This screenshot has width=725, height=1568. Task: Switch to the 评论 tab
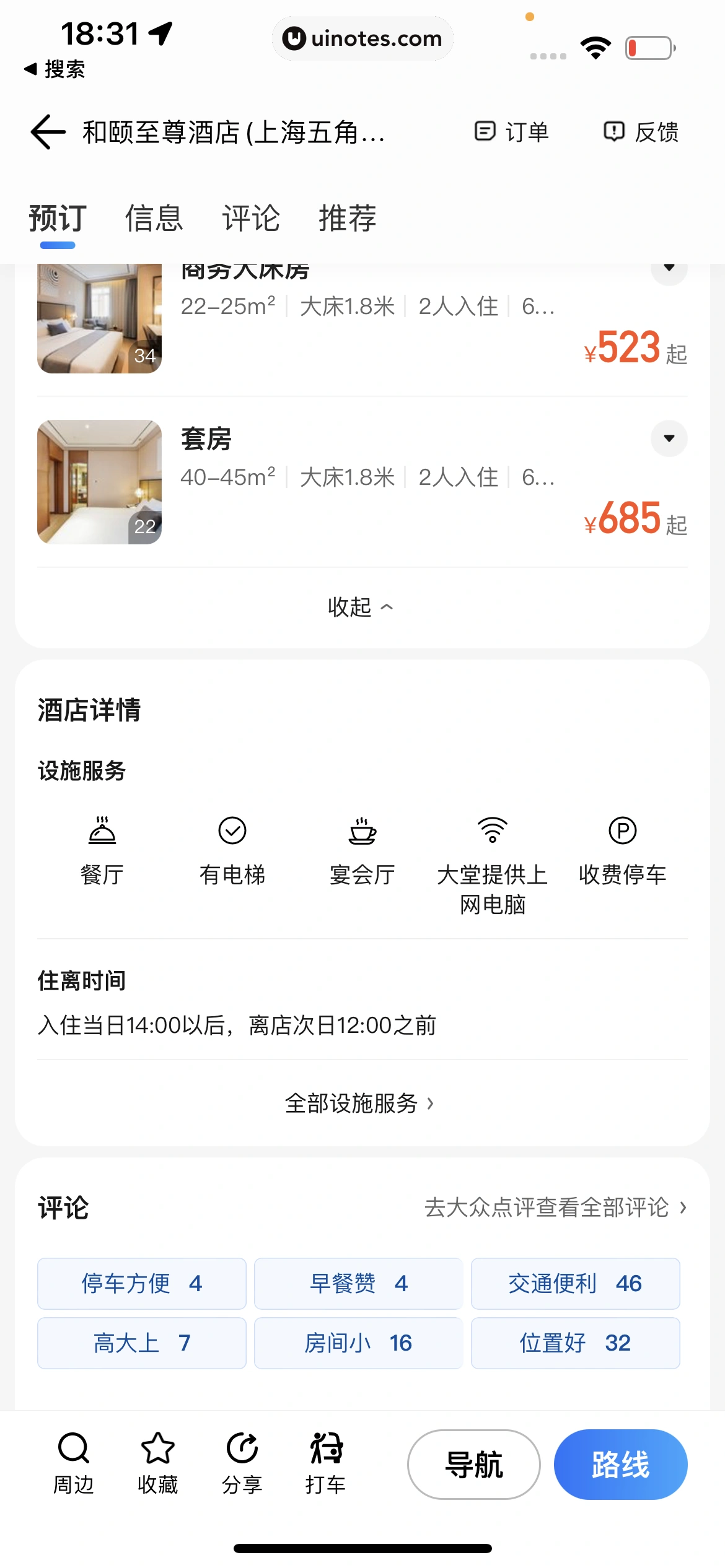[251, 218]
